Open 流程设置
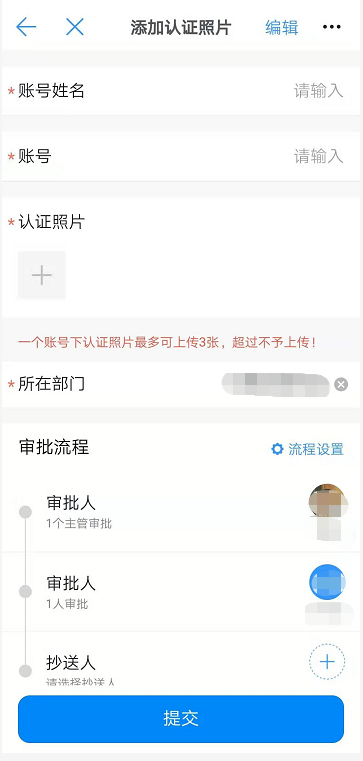The width and height of the screenshot is (363, 761). [x=307, y=449]
